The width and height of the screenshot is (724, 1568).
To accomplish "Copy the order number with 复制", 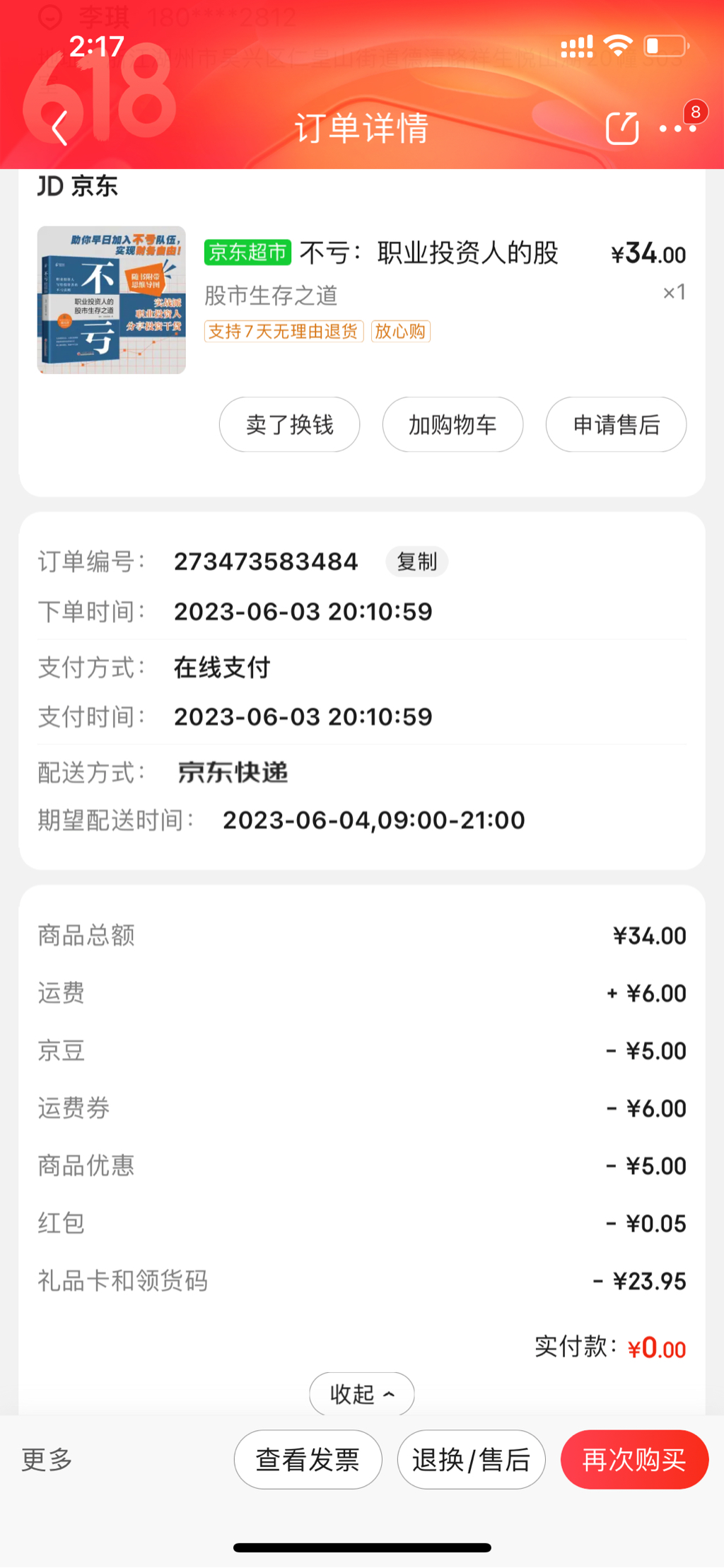I will 416,562.
